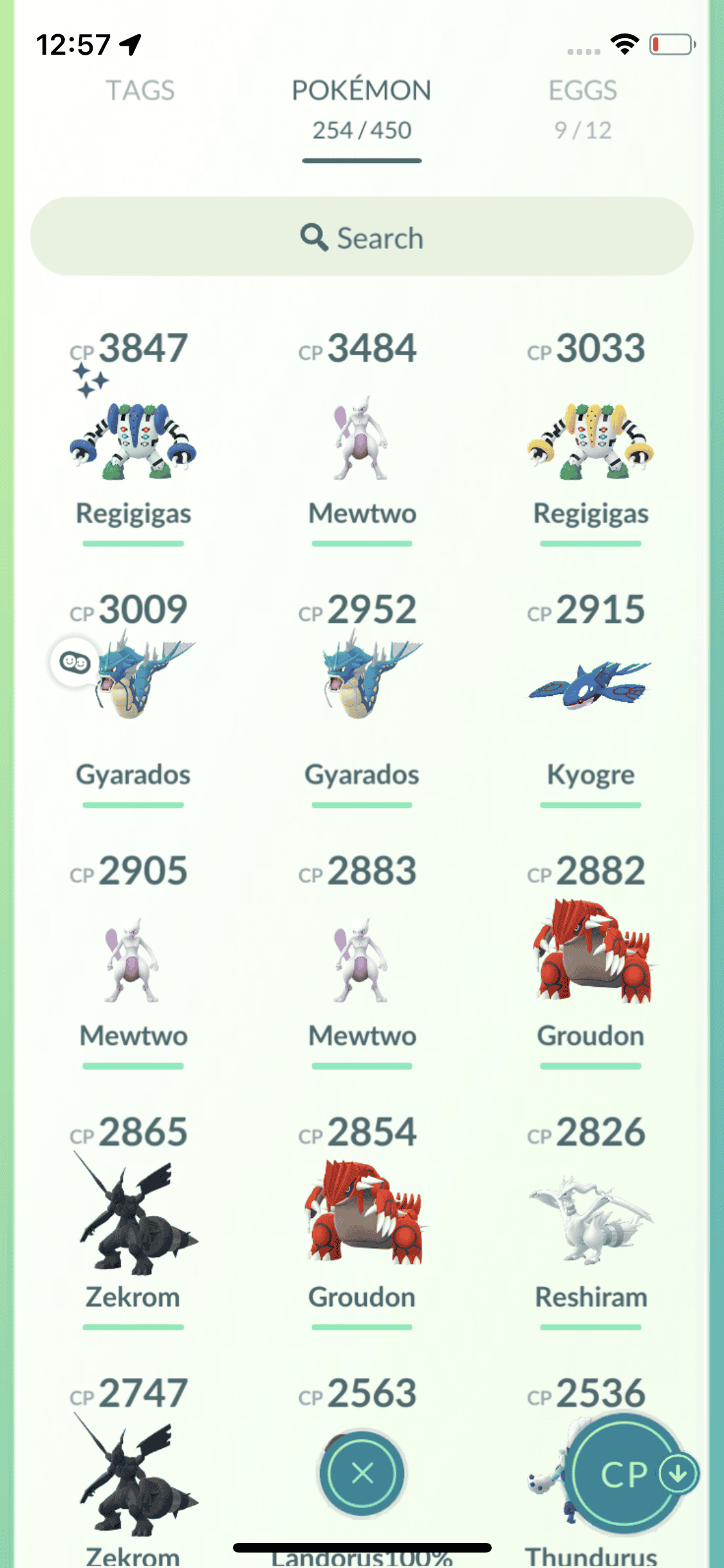Image resolution: width=724 pixels, height=1568 pixels.
Task: View Mewtwo with CP 2883
Action: point(362,960)
